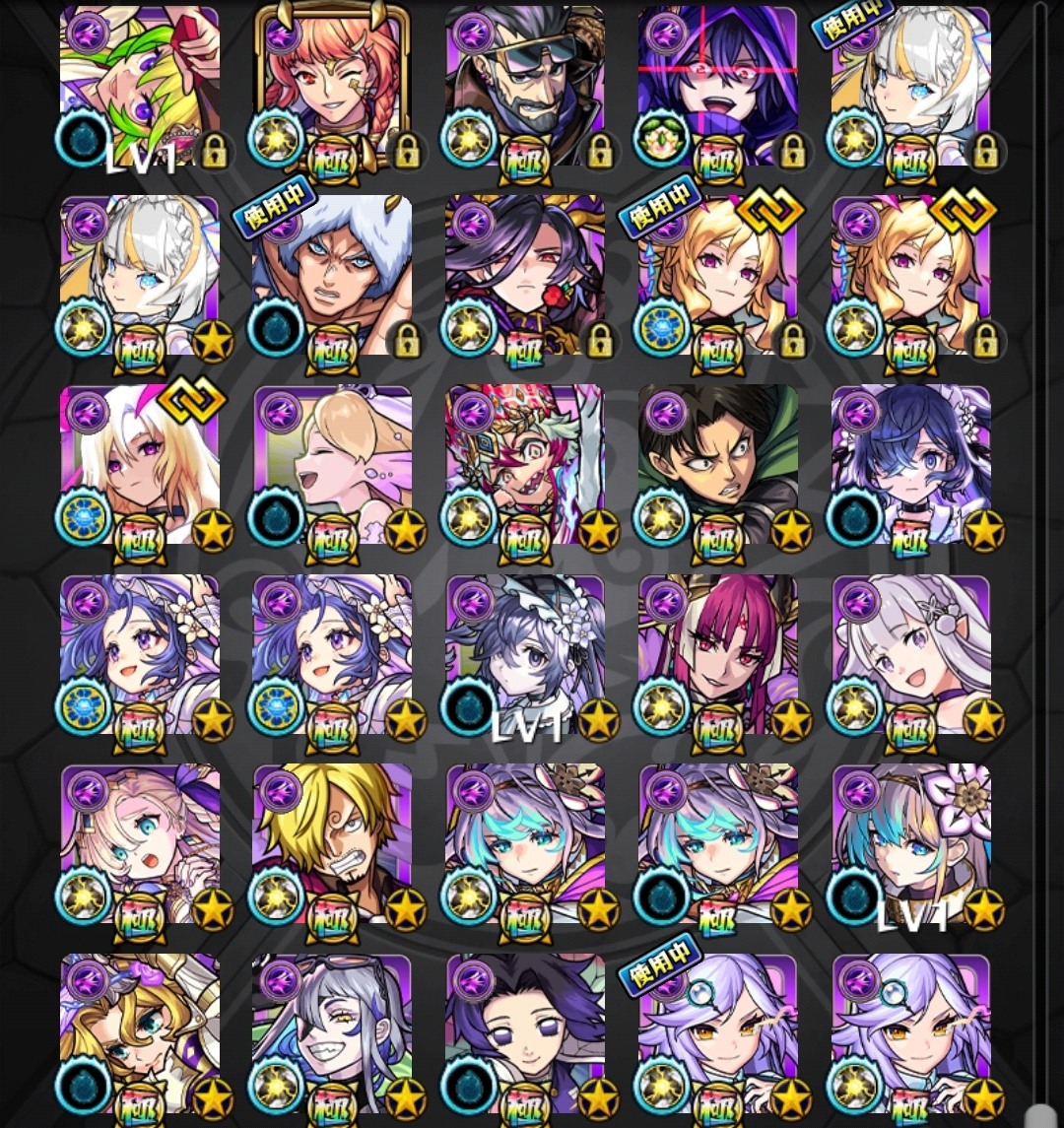Select the bearded man wearing sunglasses
Viewport: 1064px width, 1128px height.
[x=525, y=87]
